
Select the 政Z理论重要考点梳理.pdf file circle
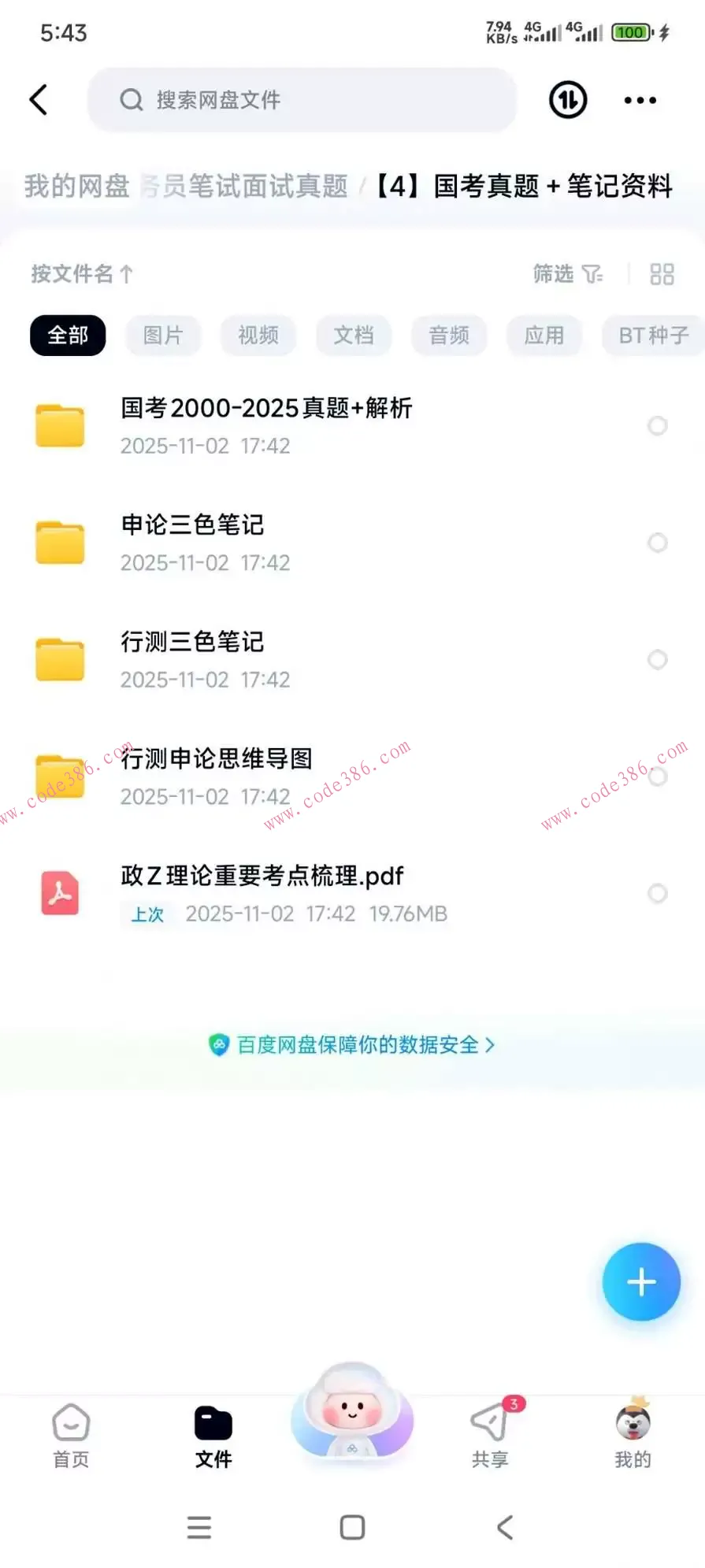click(658, 893)
